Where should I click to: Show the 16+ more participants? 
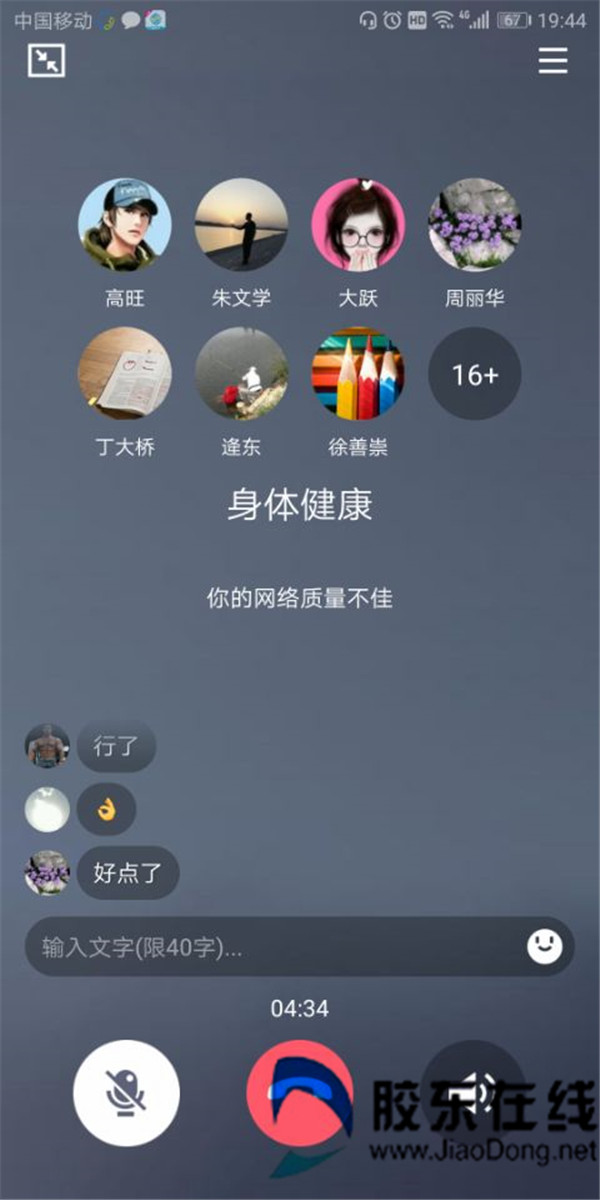[x=474, y=374]
